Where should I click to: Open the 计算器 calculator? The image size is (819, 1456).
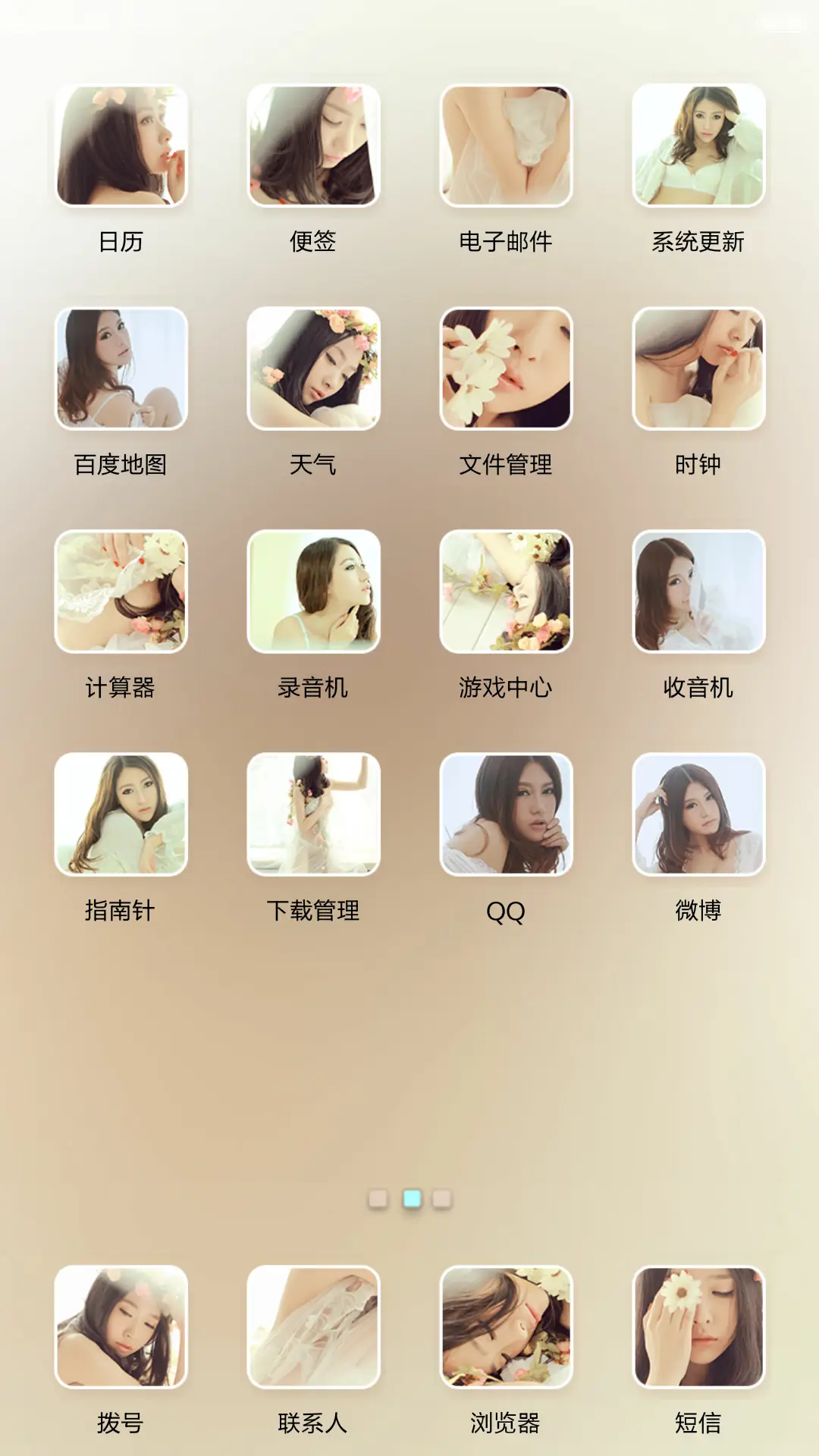(121, 591)
